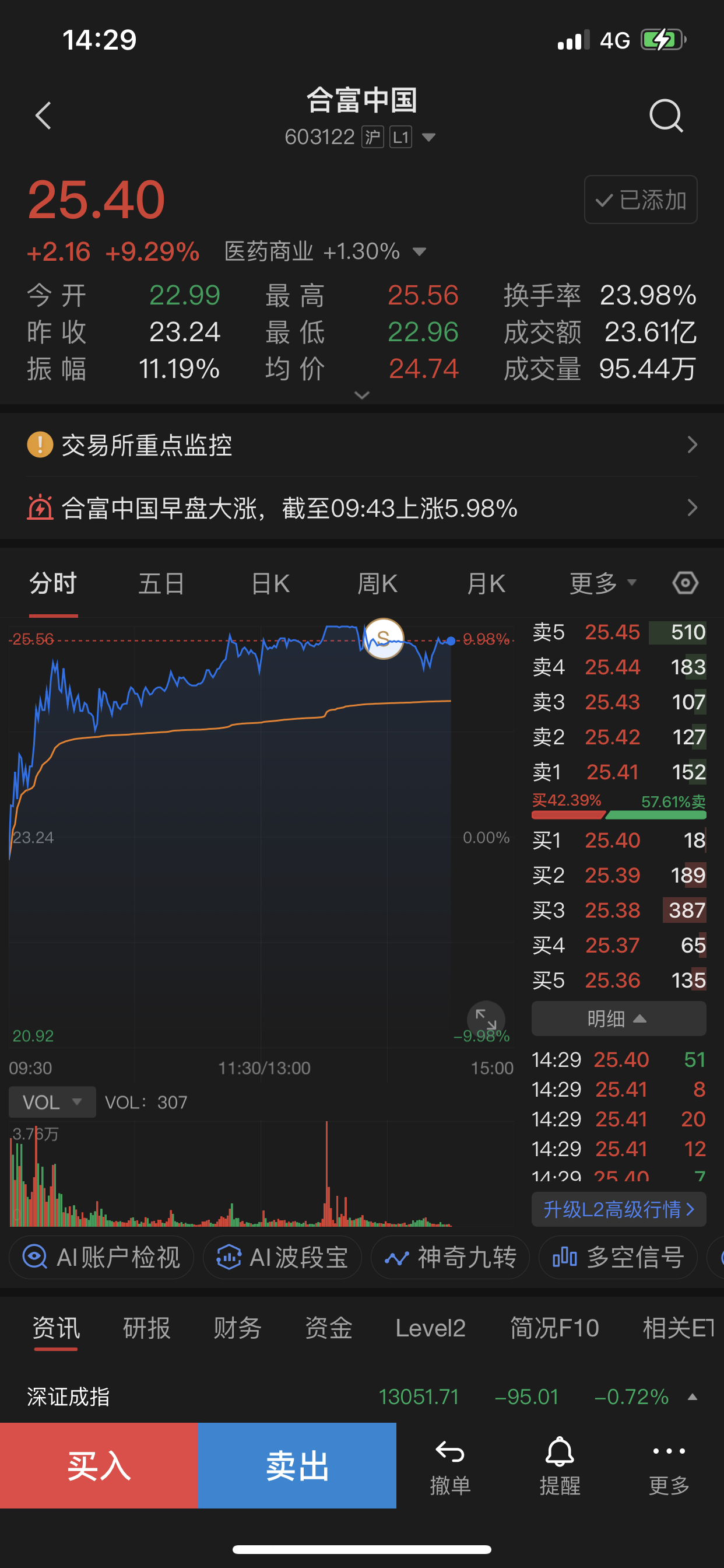Open the 合富中国早盘大涨 alert
This screenshot has width=724, height=1568.
(x=361, y=508)
